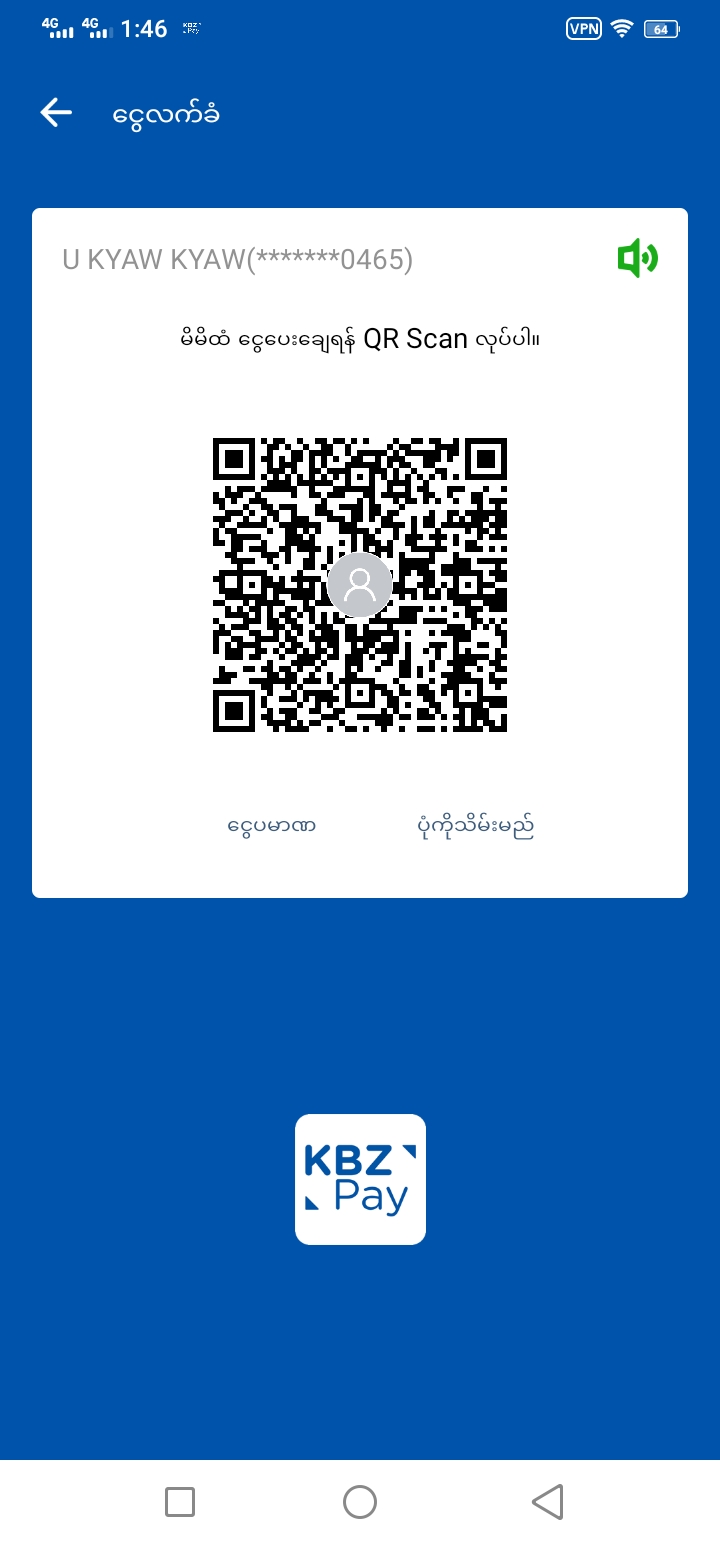Screen dimensions: 720x1544
Task: Go back using the top arrow
Action: coord(56,113)
